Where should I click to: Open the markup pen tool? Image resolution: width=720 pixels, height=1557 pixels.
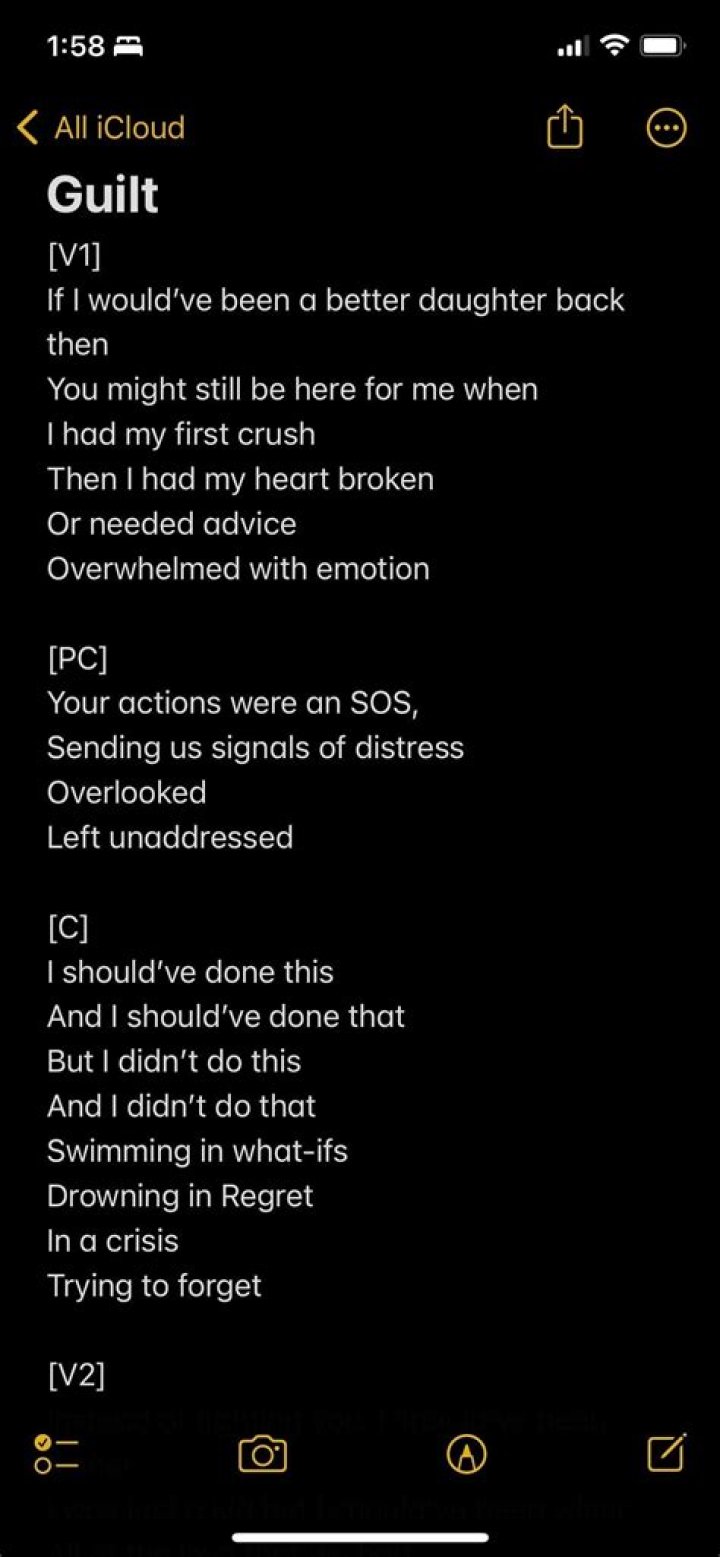click(x=466, y=1453)
